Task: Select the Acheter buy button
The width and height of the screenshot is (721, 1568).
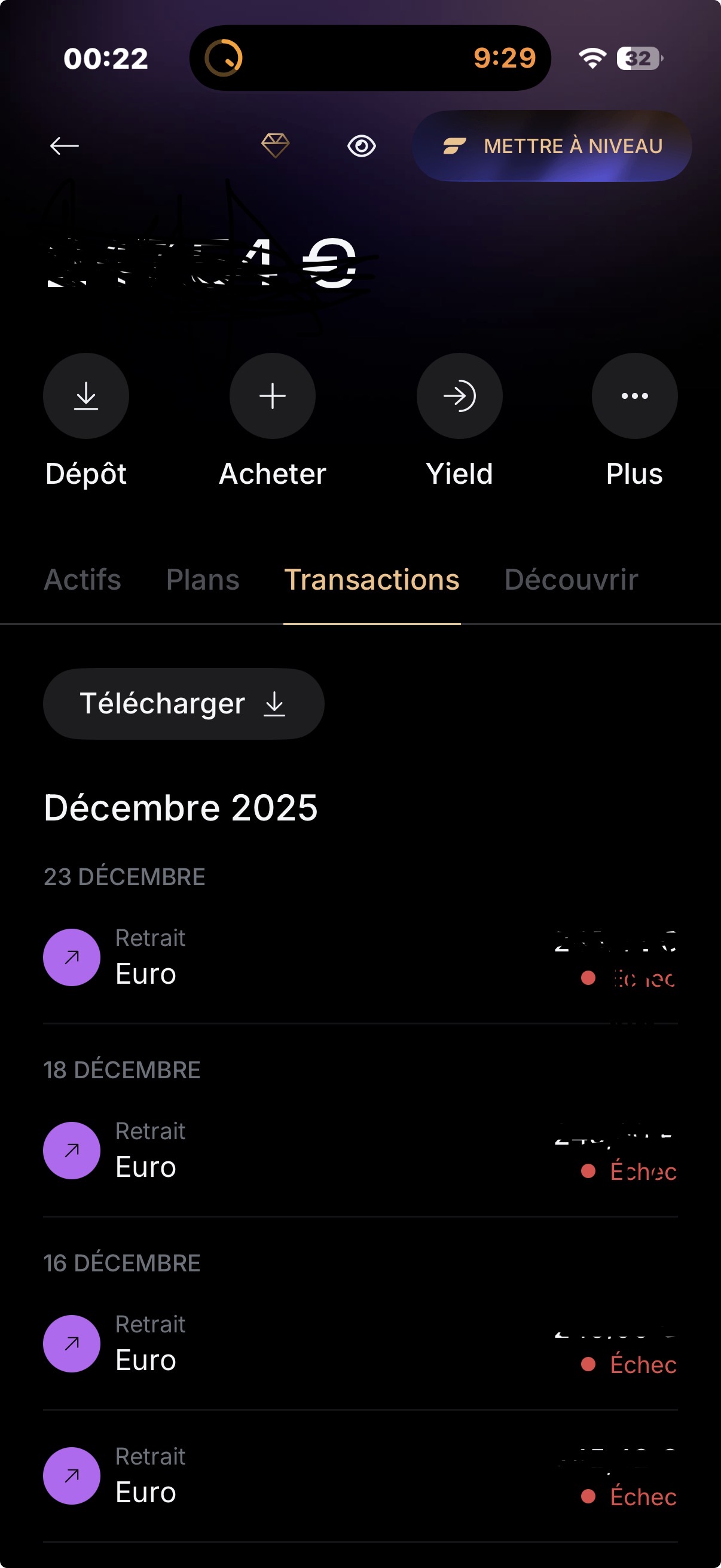Action: click(x=273, y=396)
